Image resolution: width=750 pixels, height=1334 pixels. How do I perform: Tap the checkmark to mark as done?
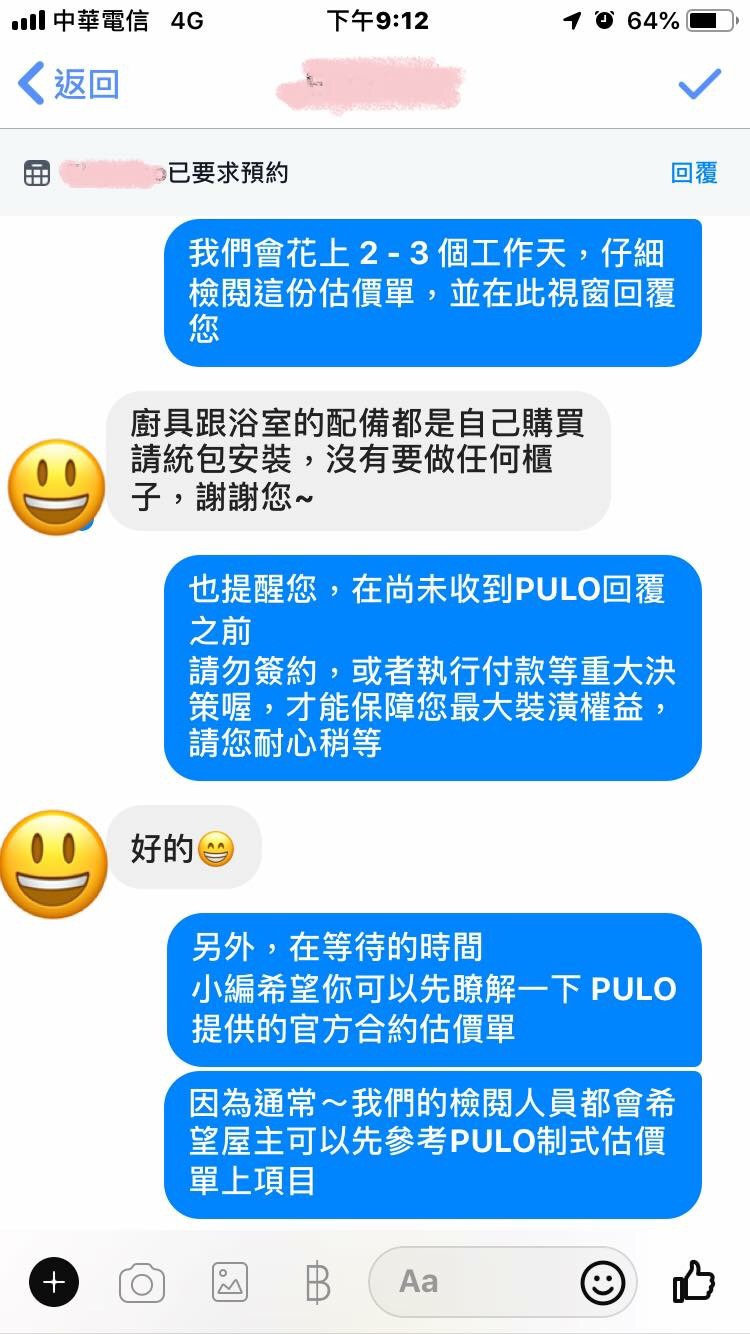point(699,84)
